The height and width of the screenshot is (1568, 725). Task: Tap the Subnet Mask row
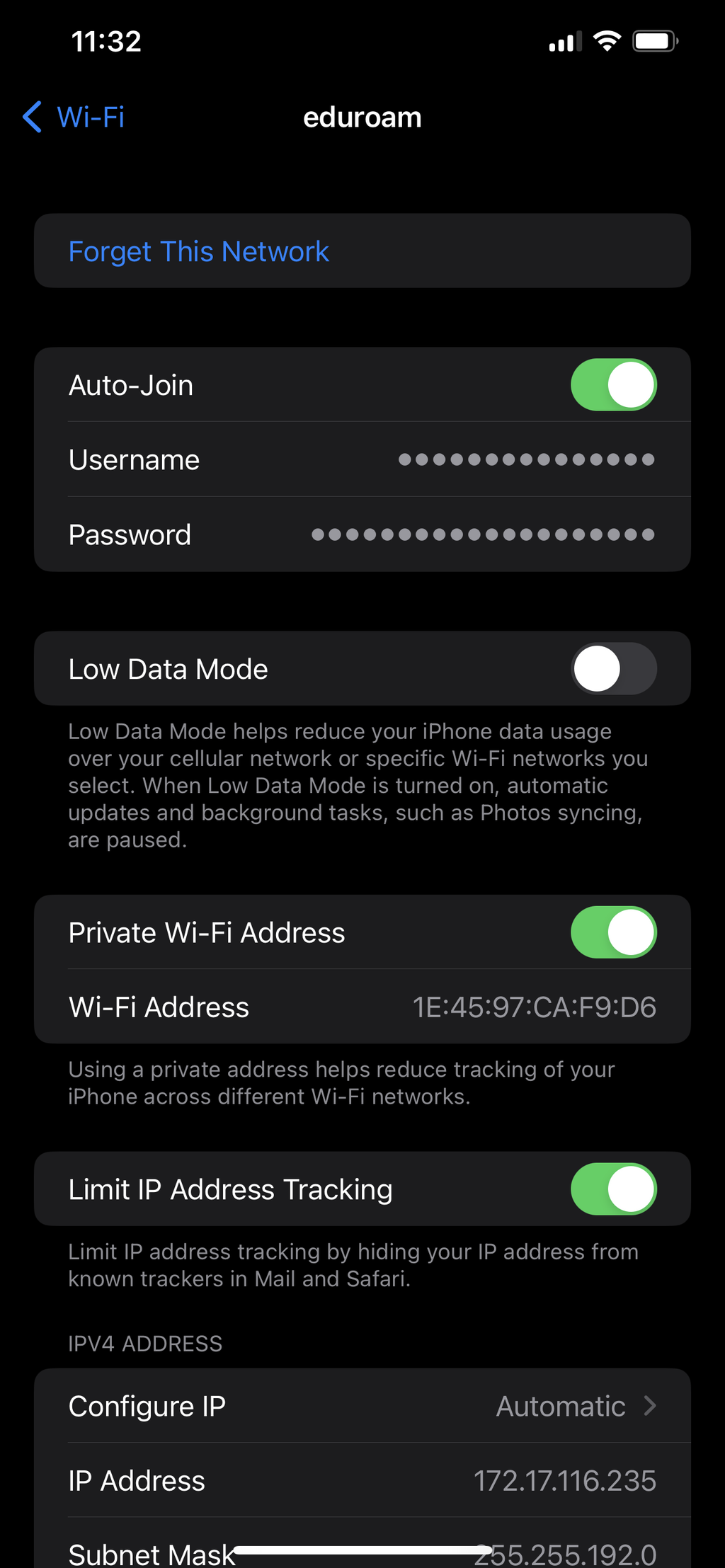(x=362, y=1550)
